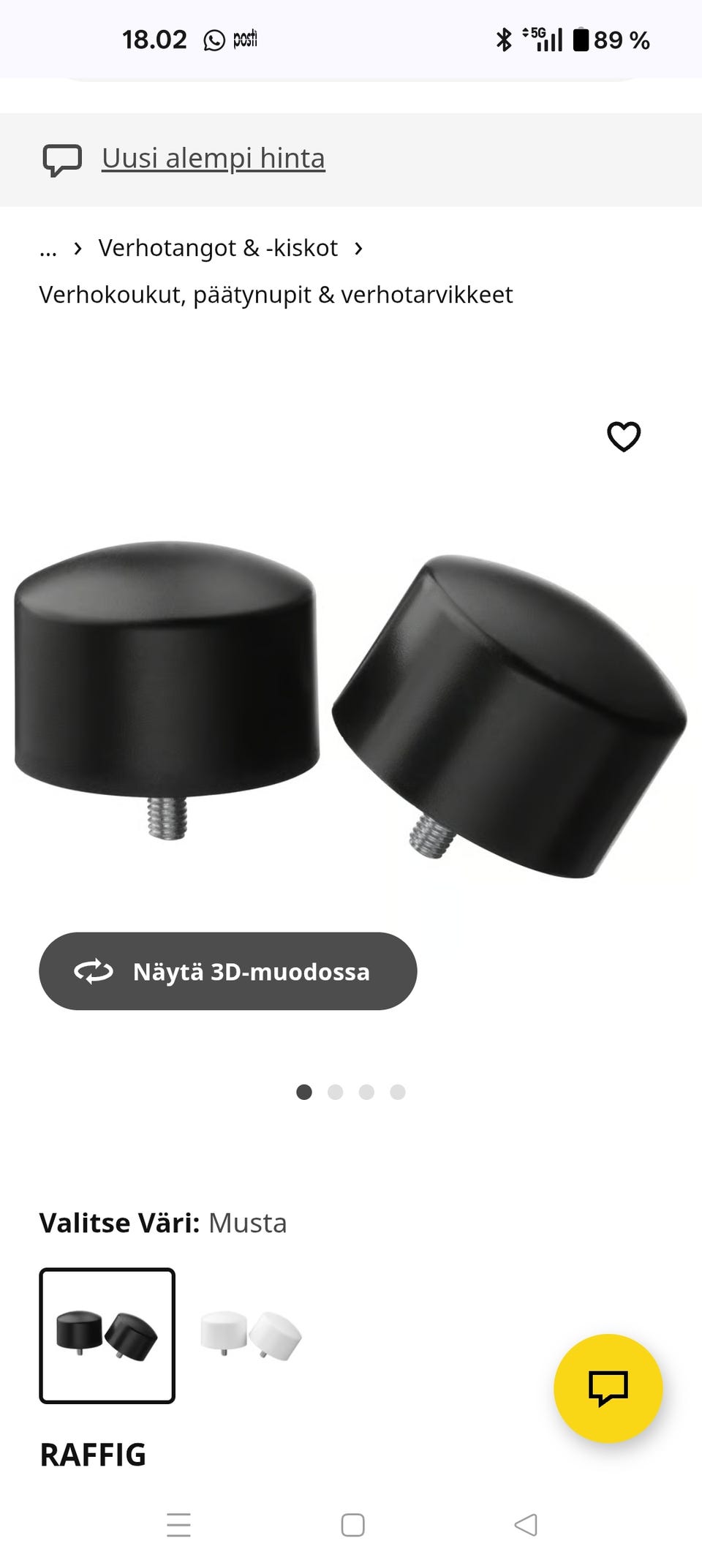Tap Näytä 3D-muodossa button
Image resolution: width=702 pixels, height=1568 pixels.
click(x=227, y=971)
